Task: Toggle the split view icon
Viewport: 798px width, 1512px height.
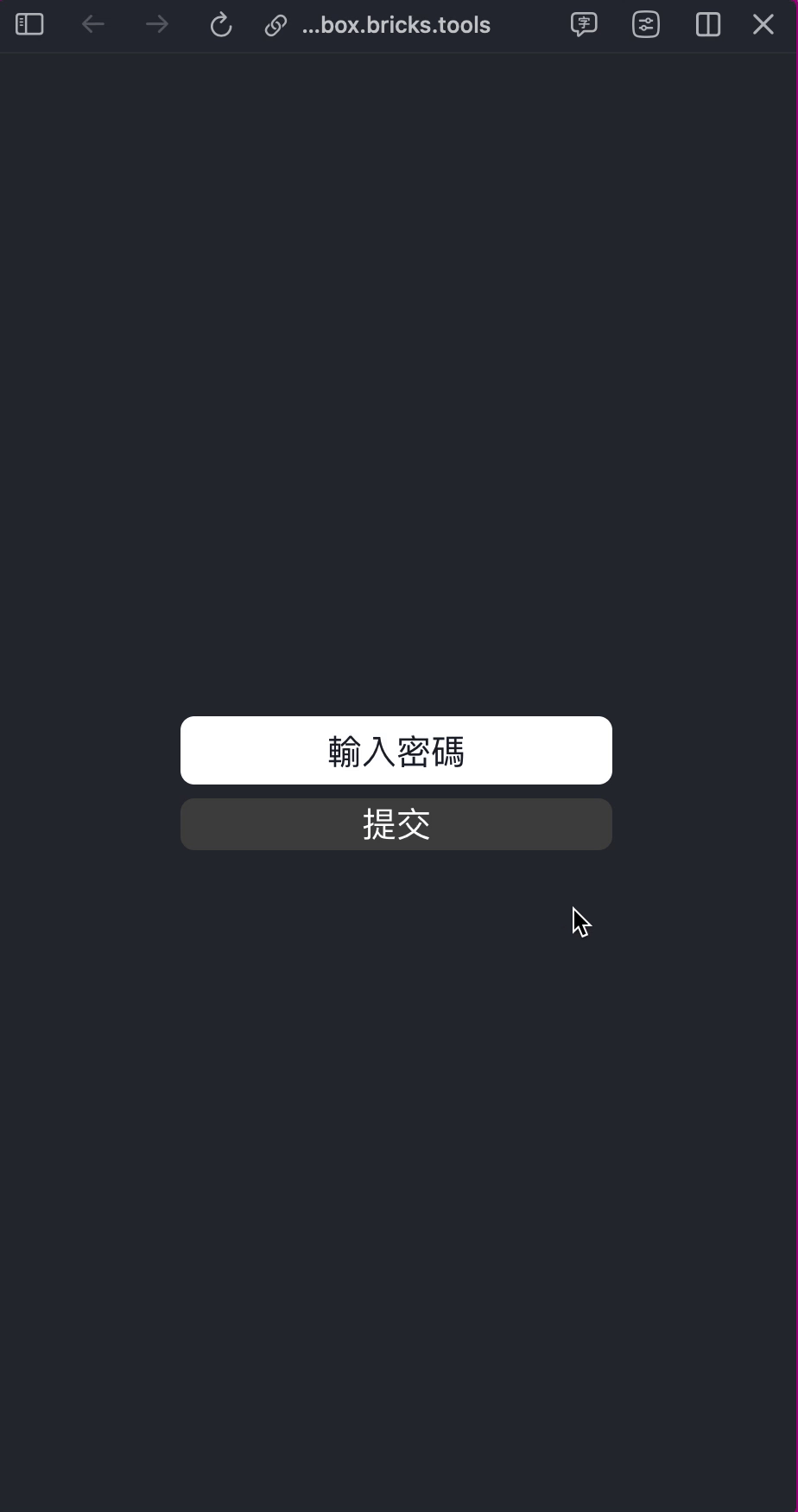Action: [x=708, y=24]
